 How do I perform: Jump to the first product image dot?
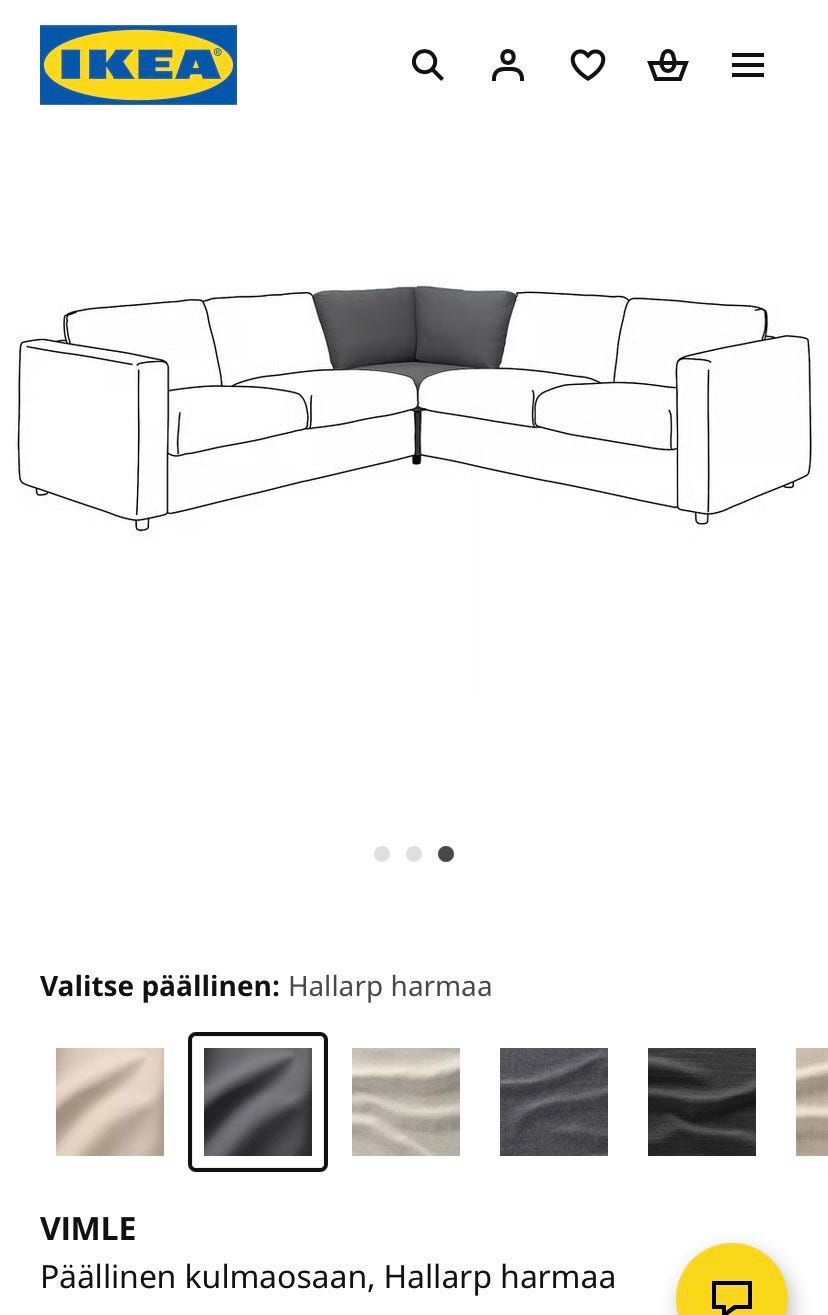[382, 854]
